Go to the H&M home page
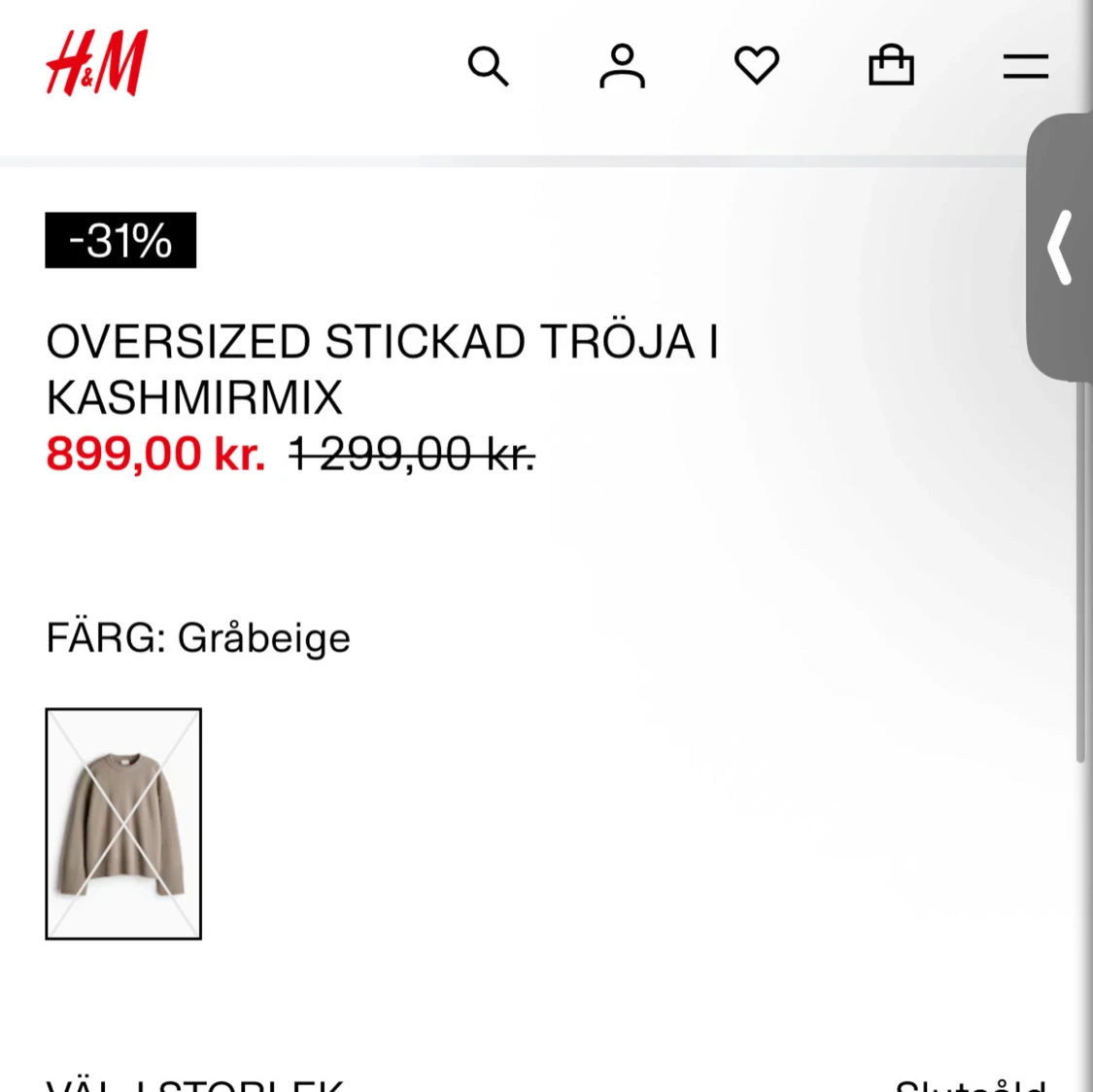The height and width of the screenshot is (1092, 1093). [96, 63]
